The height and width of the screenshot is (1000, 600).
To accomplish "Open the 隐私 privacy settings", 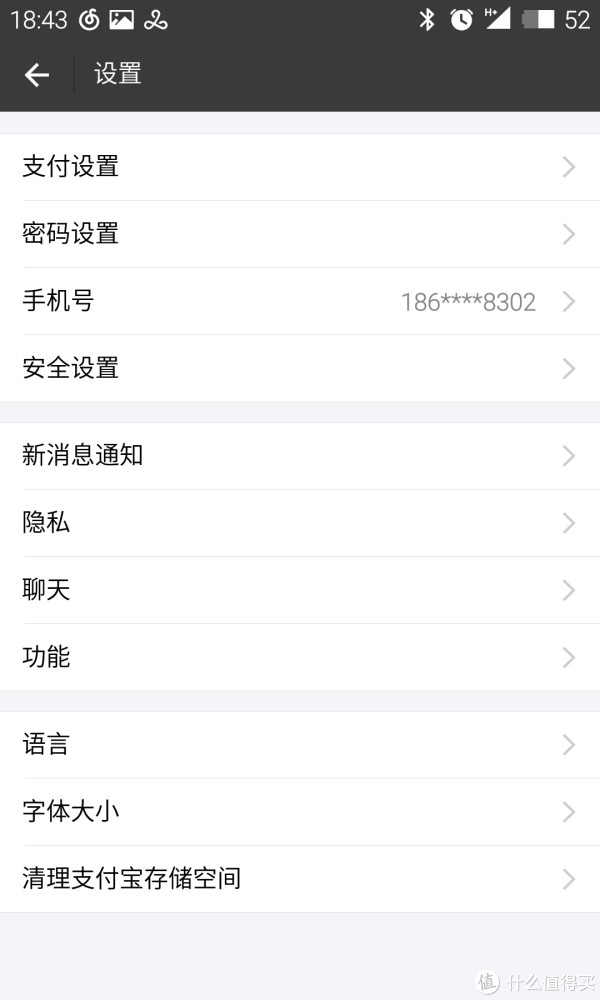I will pos(300,523).
